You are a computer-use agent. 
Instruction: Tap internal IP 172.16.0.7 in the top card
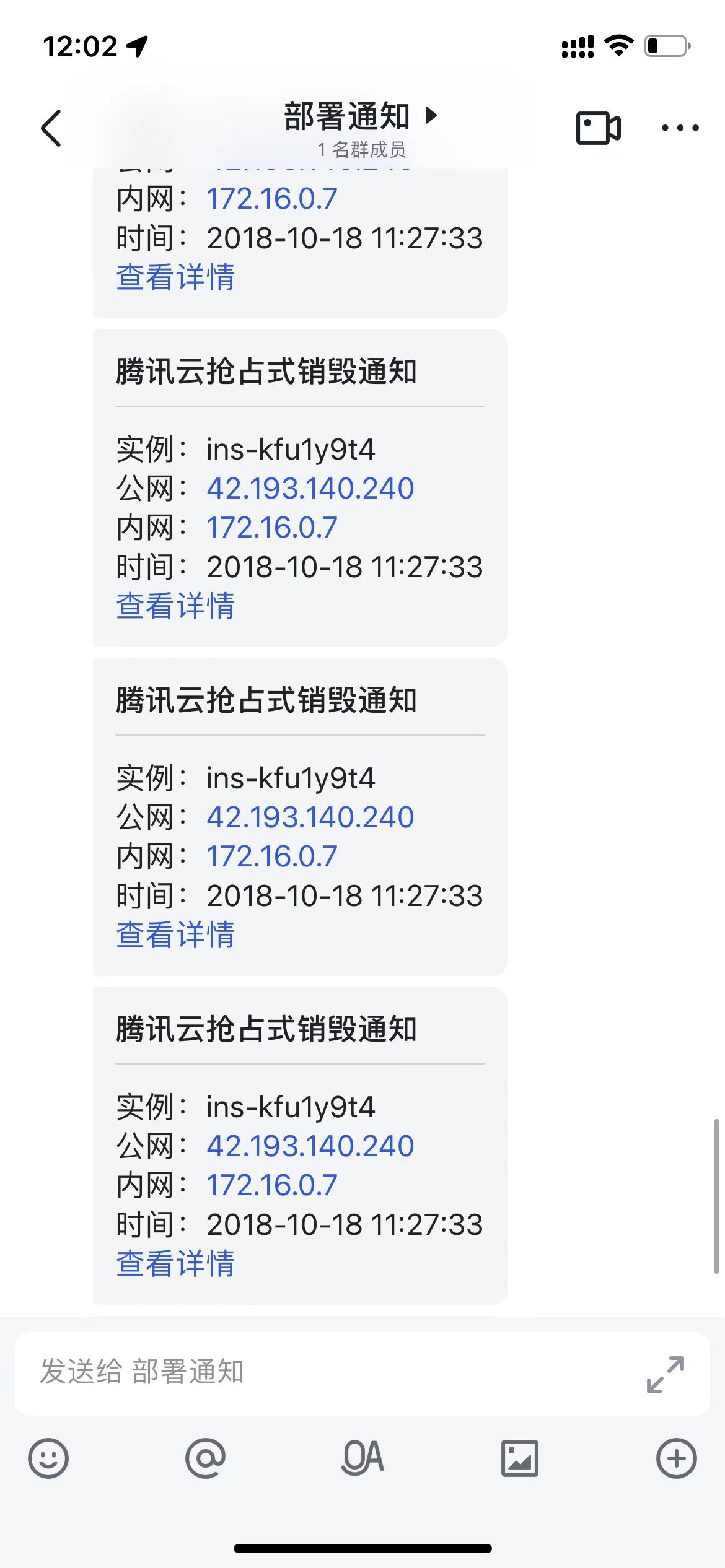[271, 199]
